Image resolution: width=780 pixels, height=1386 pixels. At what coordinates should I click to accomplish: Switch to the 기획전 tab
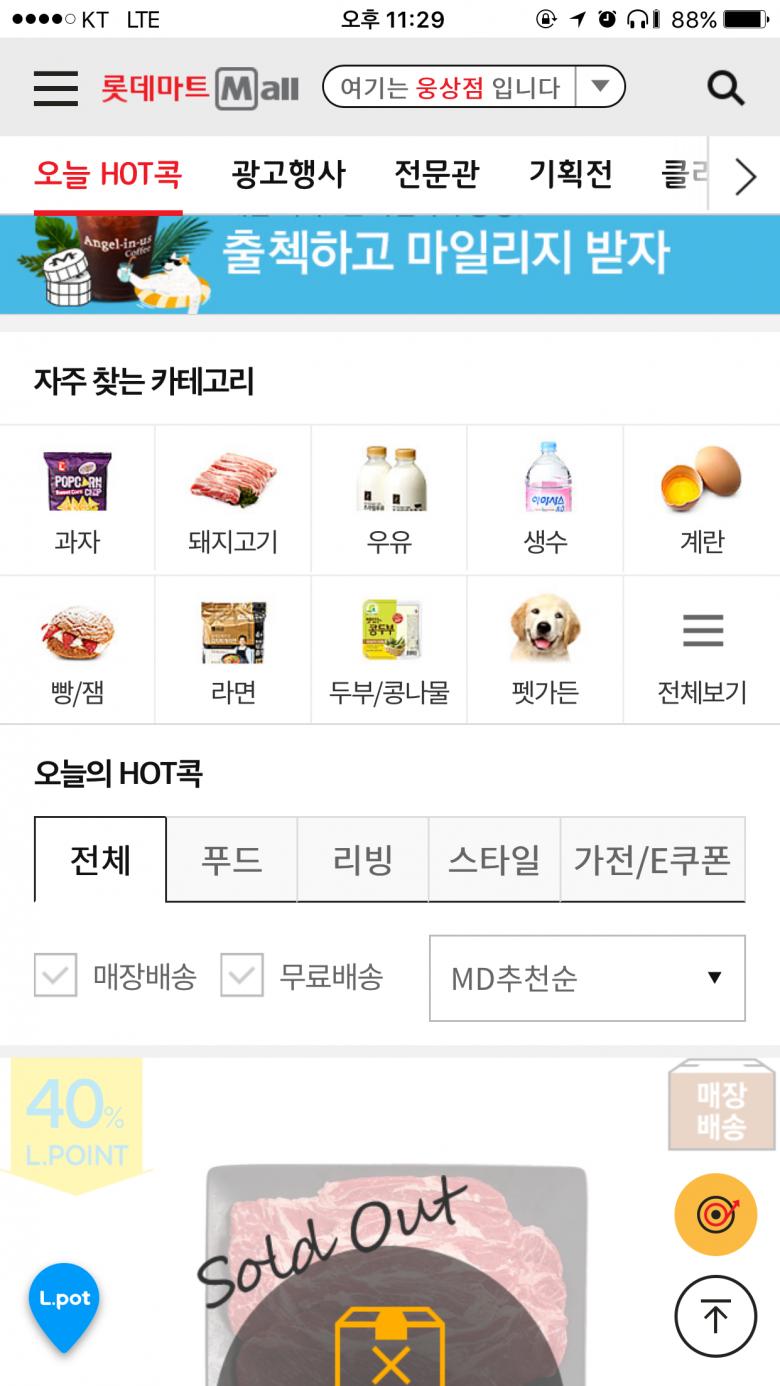coord(570,174)
